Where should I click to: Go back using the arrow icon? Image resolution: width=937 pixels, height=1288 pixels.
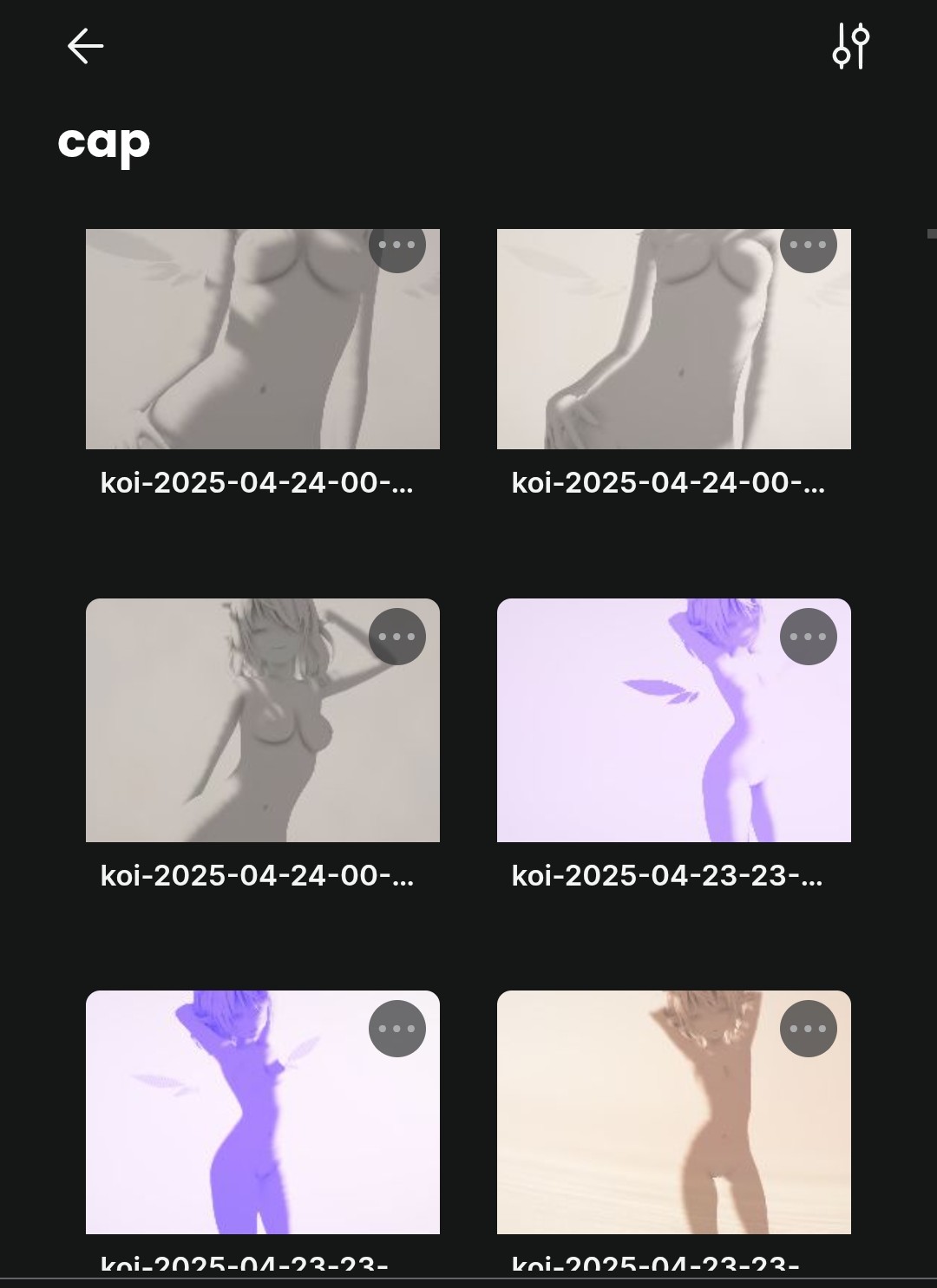(85, 46)
